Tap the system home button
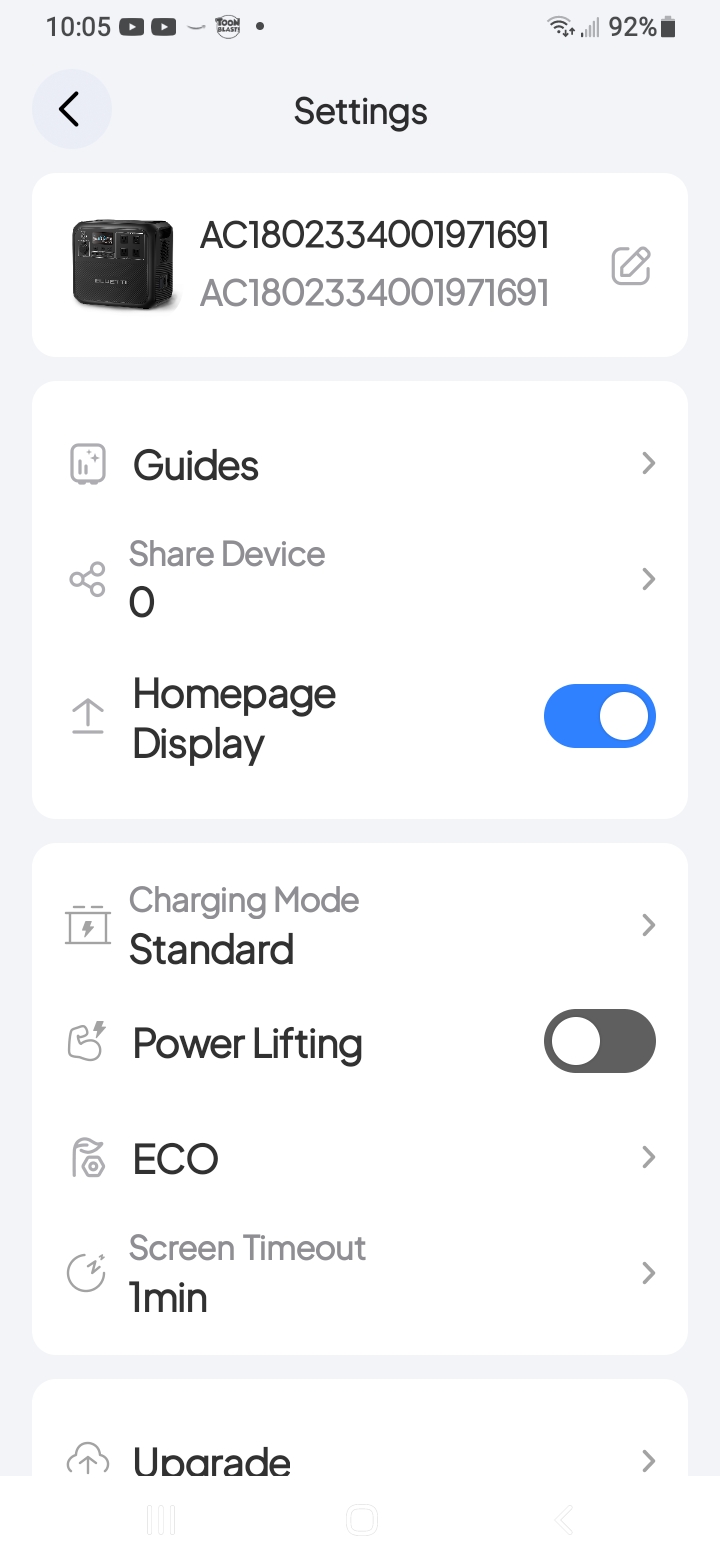The image size is (720, 1560). point(361,1520)
